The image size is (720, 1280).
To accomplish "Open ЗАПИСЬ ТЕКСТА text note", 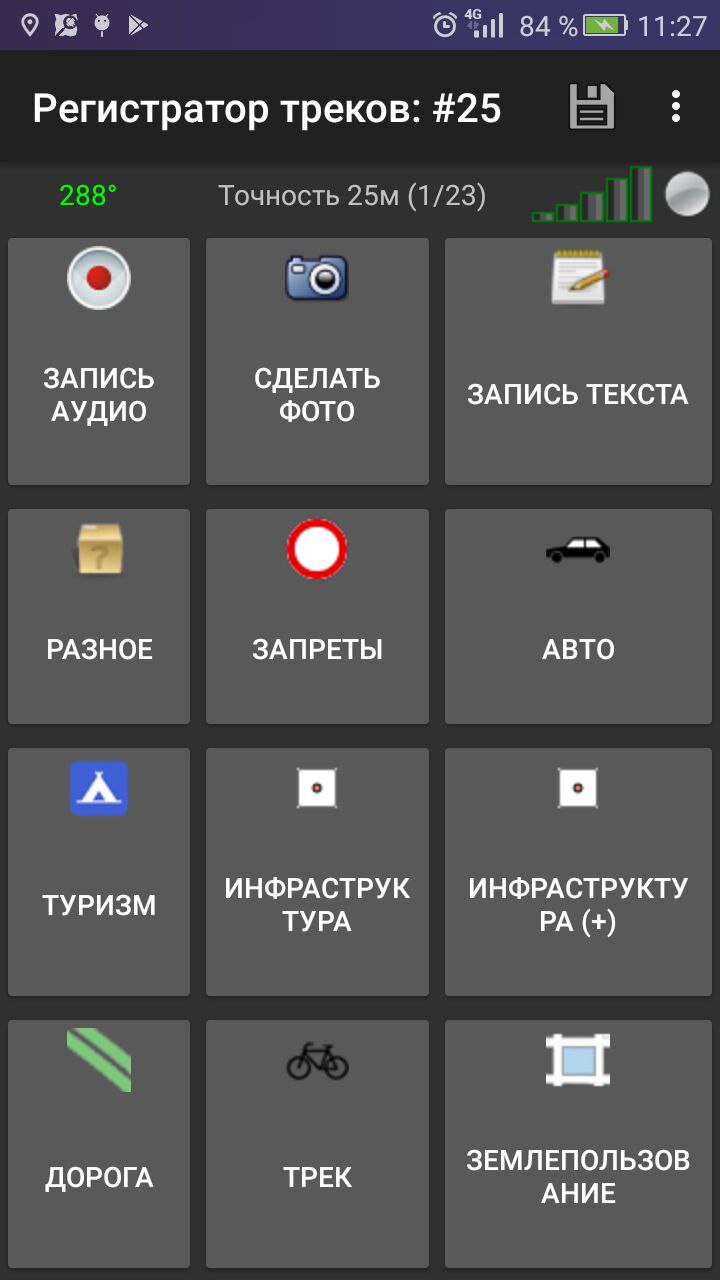I will 578,362.
